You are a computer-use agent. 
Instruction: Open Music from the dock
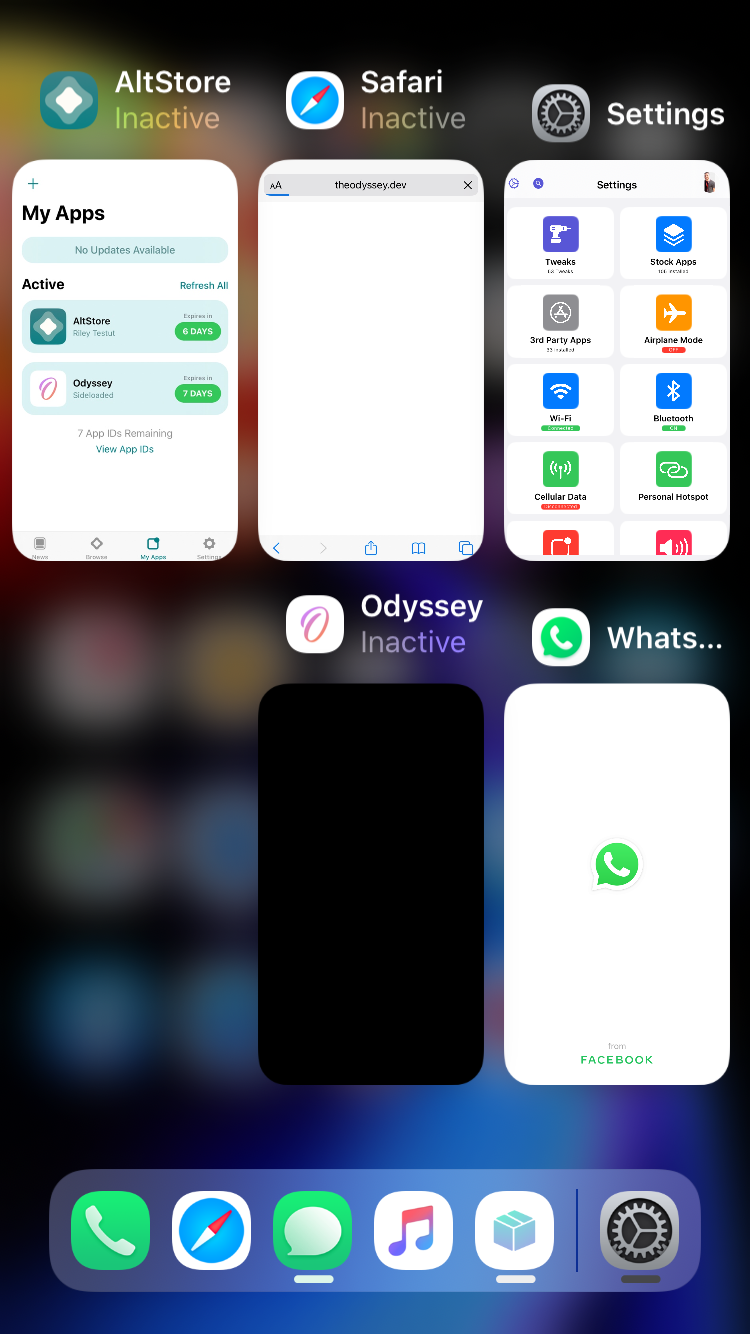[414, 1230]
